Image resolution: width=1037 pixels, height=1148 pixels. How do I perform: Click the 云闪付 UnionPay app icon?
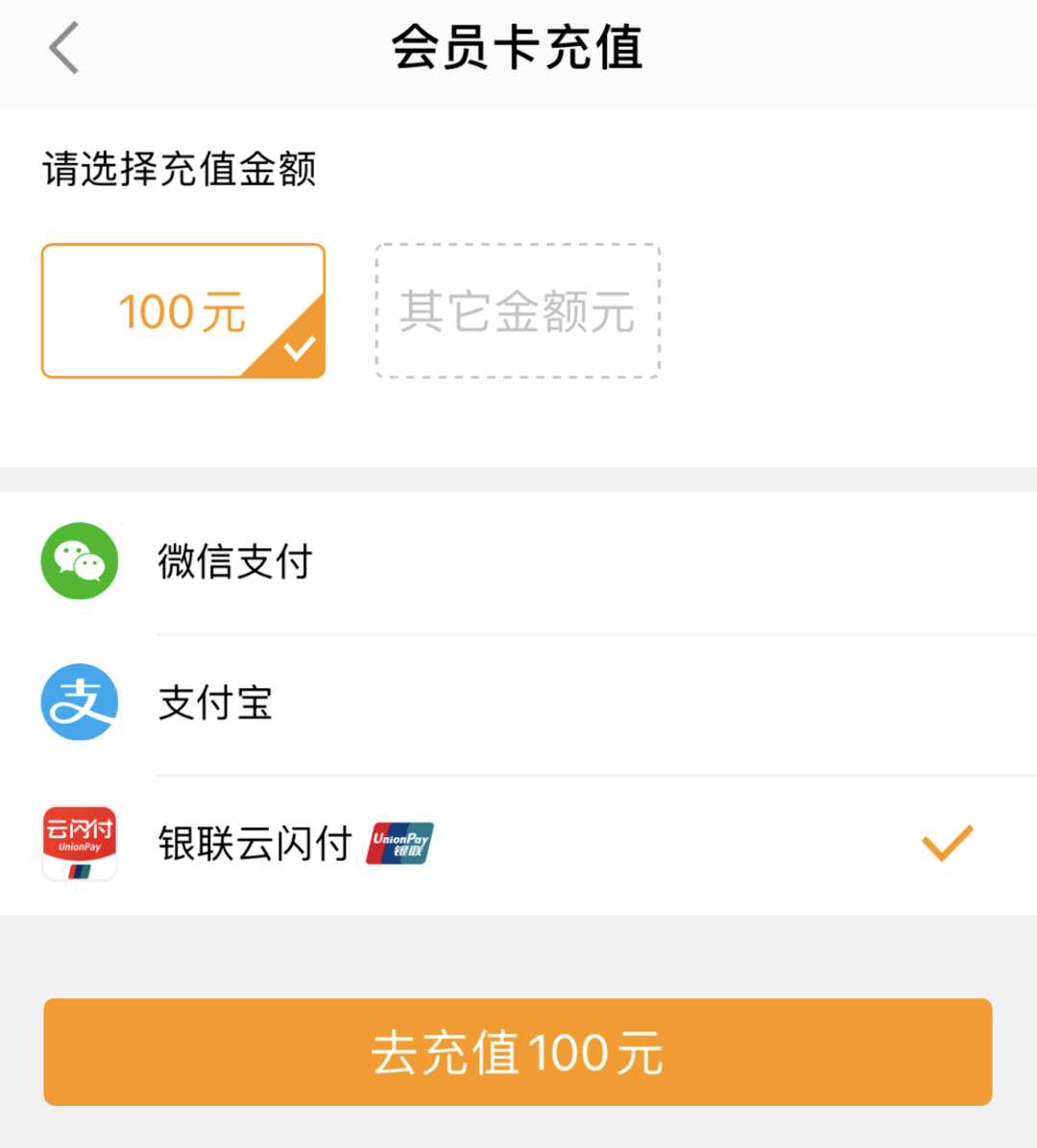[80, 843]
